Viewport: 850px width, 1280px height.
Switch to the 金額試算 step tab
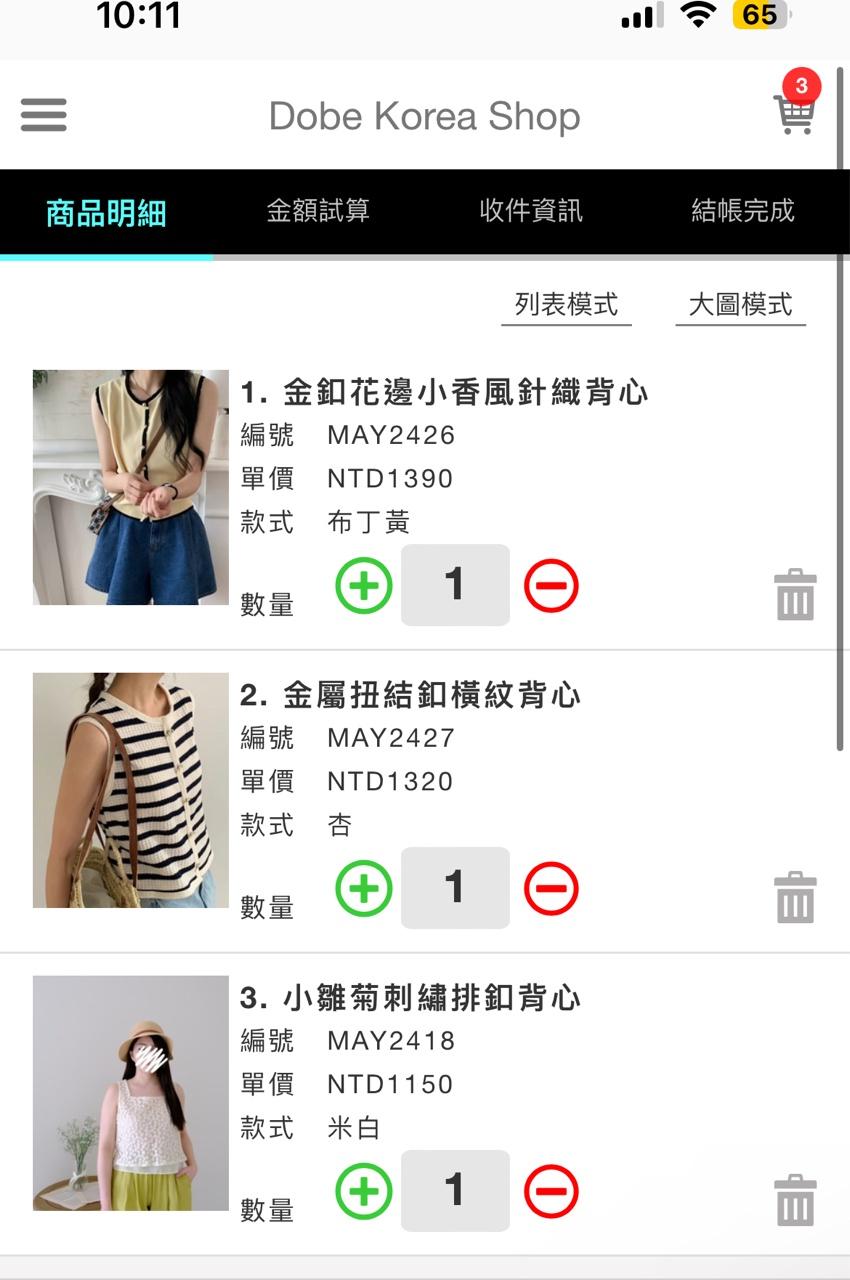(x=318, y=211)
